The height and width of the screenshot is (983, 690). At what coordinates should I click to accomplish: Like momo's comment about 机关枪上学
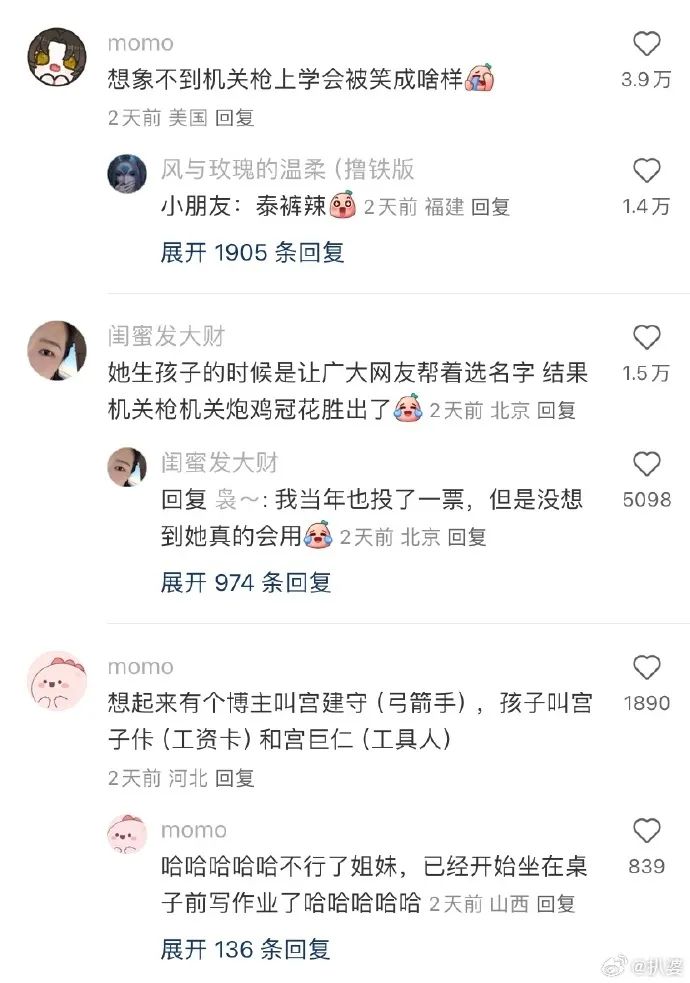(647, 44)
